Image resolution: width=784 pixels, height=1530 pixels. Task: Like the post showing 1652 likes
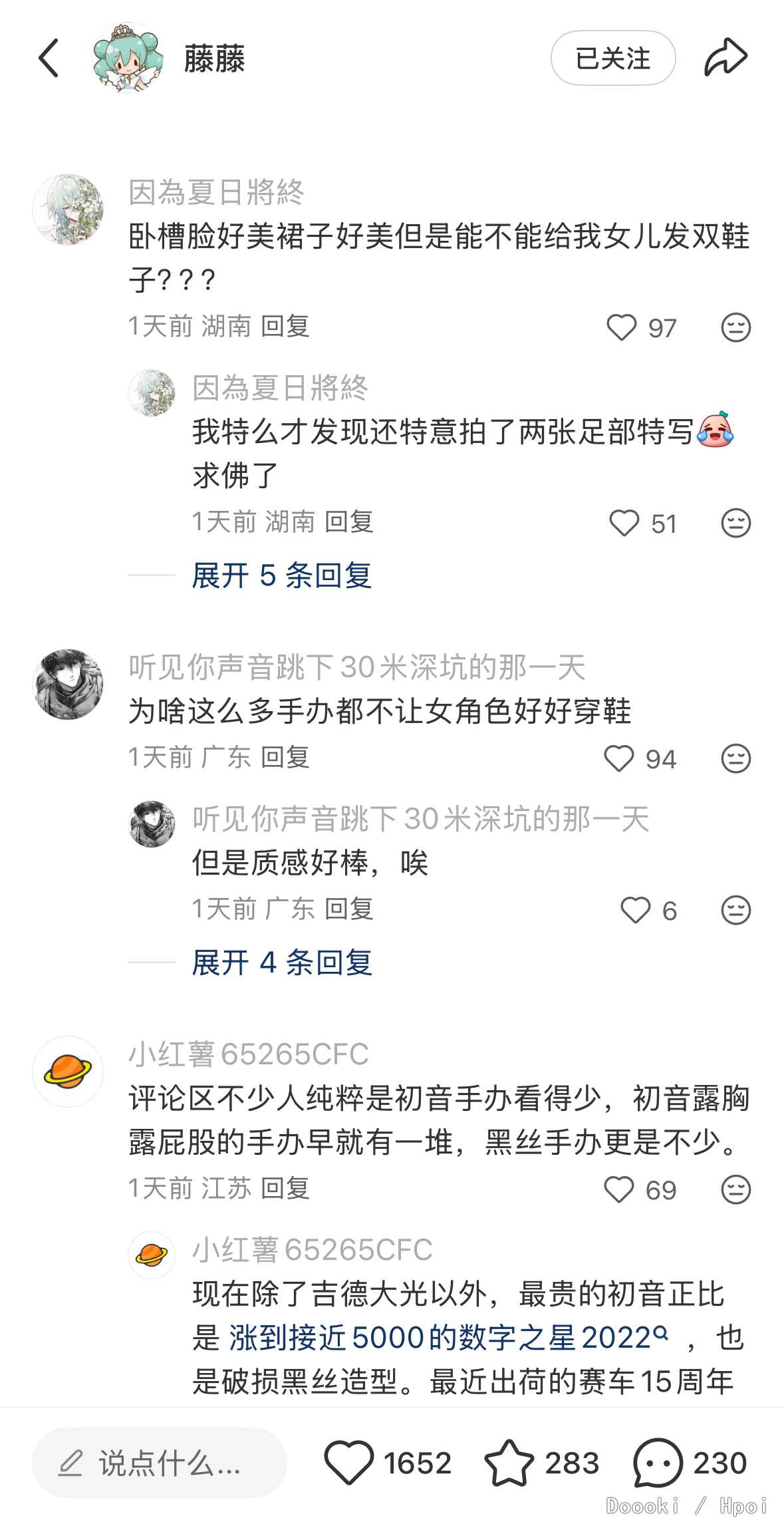348,1463
